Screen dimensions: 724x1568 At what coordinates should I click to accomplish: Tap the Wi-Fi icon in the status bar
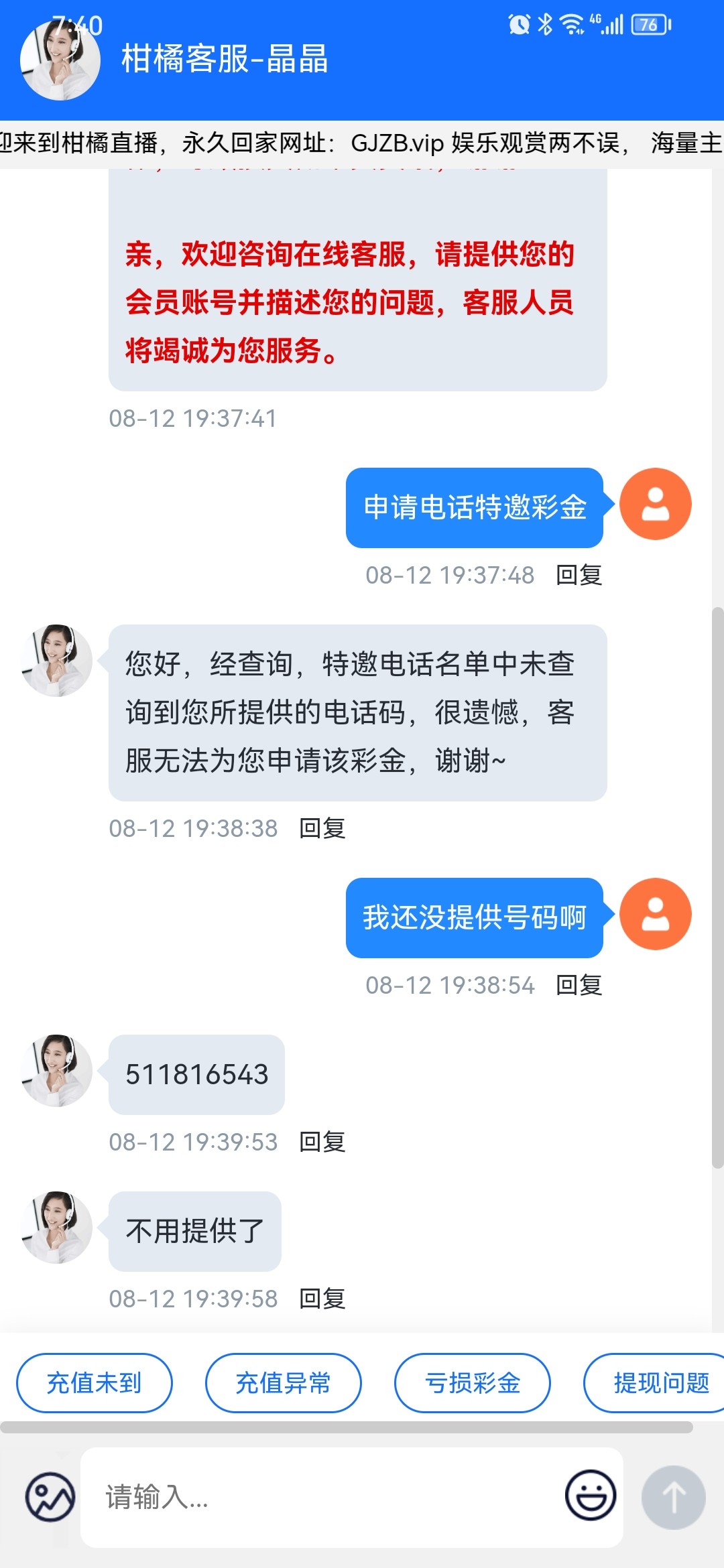pos(574,22)
